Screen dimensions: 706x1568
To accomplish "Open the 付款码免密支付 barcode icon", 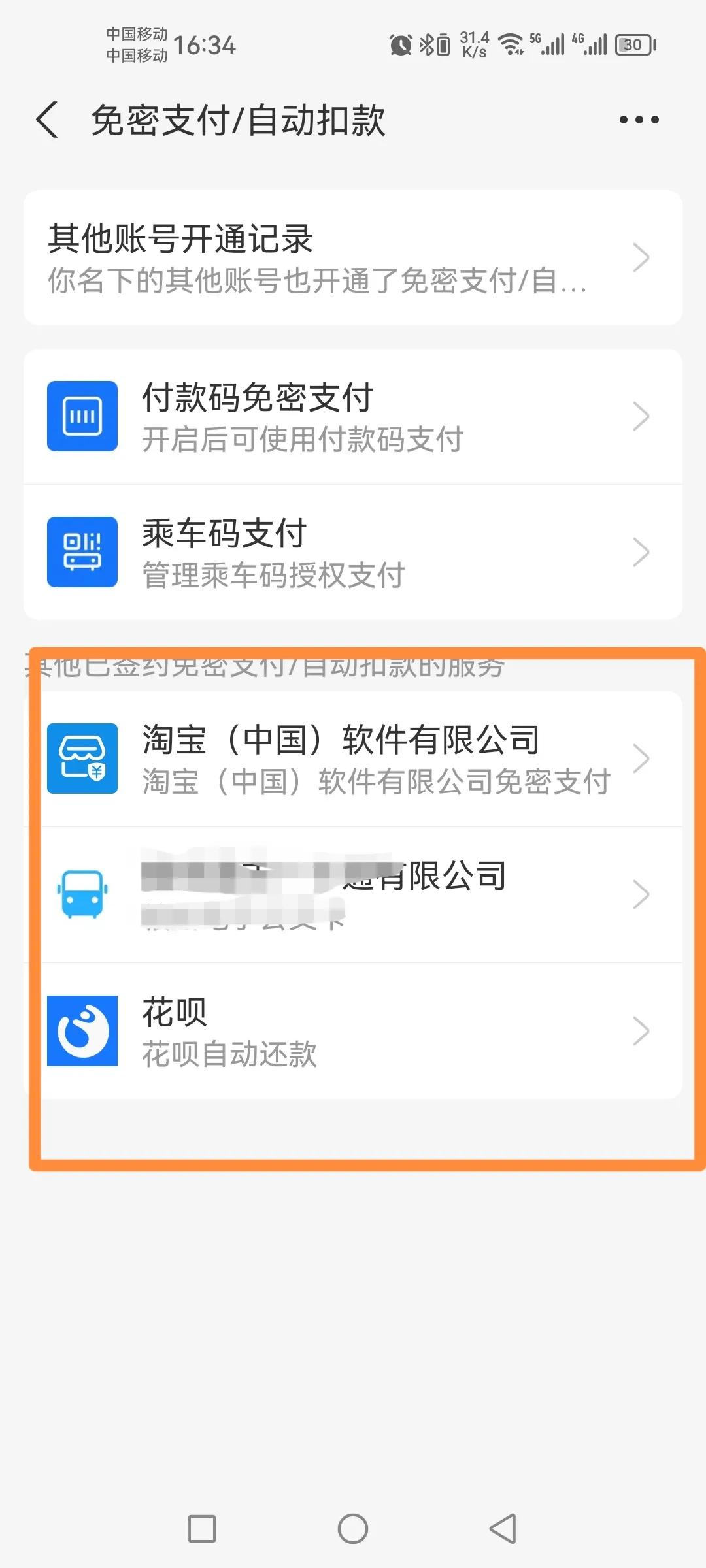I will 81,416.
